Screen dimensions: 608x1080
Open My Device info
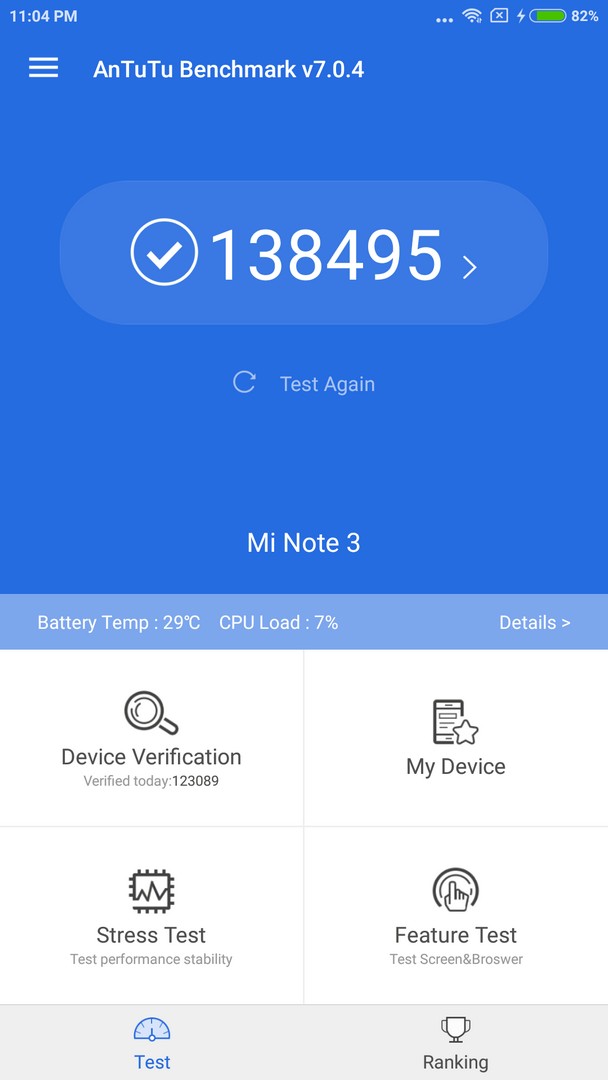click(x=456, y=738)
